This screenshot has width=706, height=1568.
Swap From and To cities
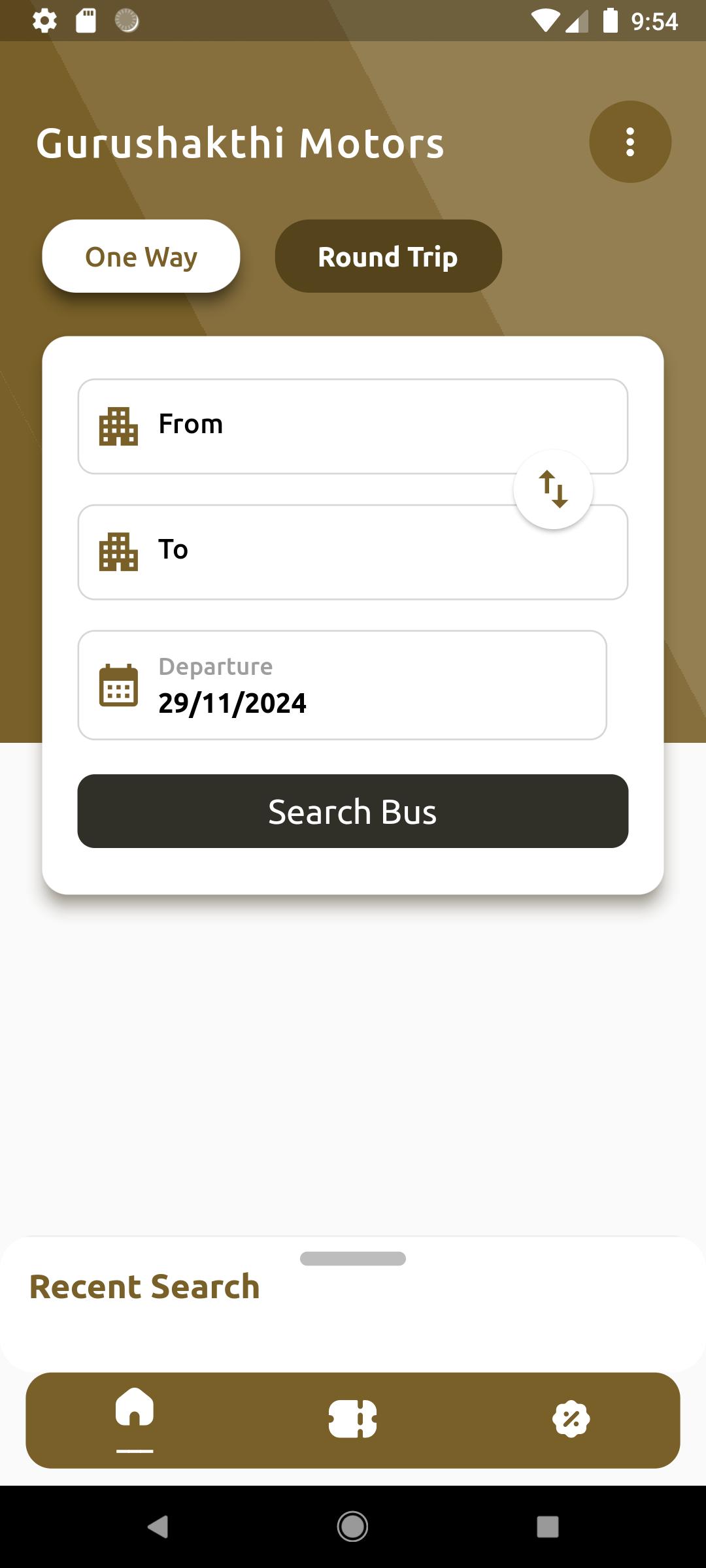click(x=553, y=489)
